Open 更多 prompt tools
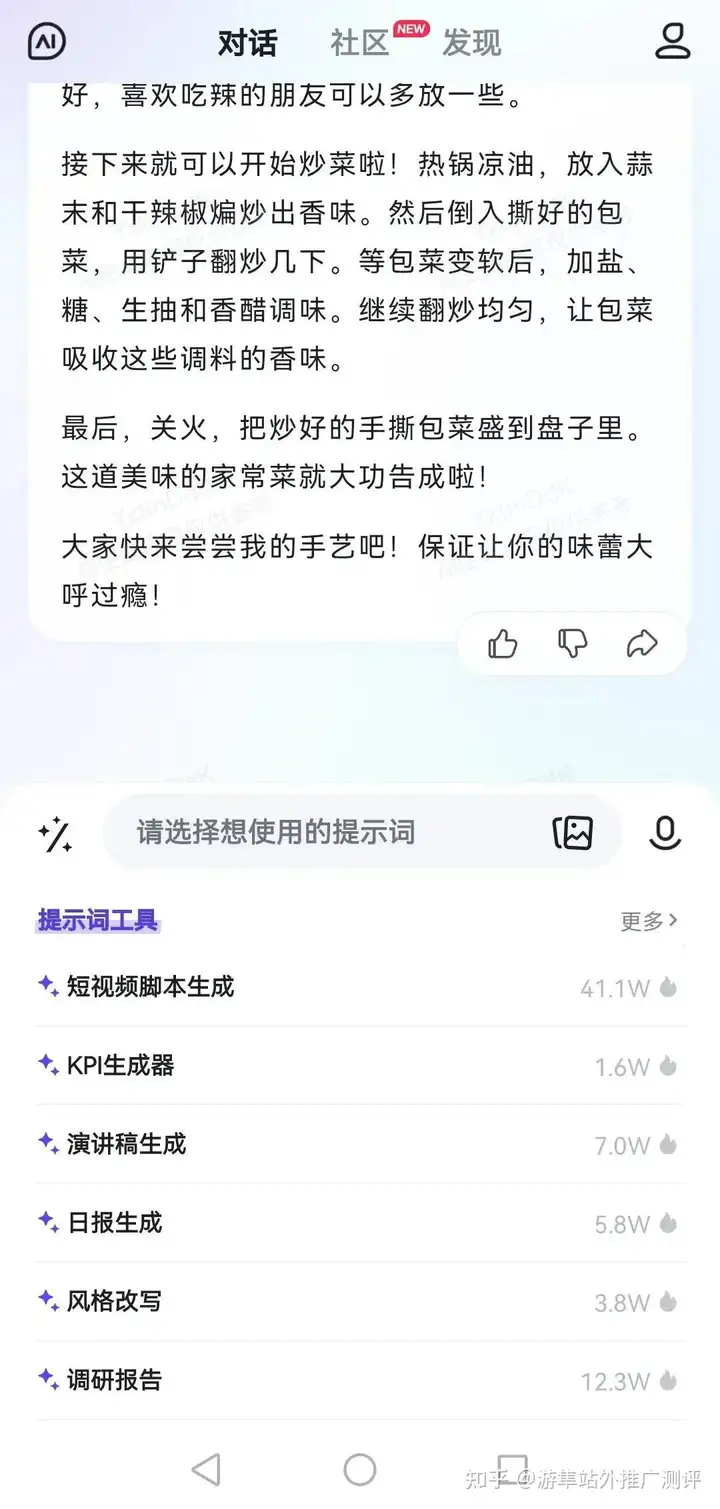This screenshot has height=1509, width=720. pyautogui.click(x=649, y=921)
